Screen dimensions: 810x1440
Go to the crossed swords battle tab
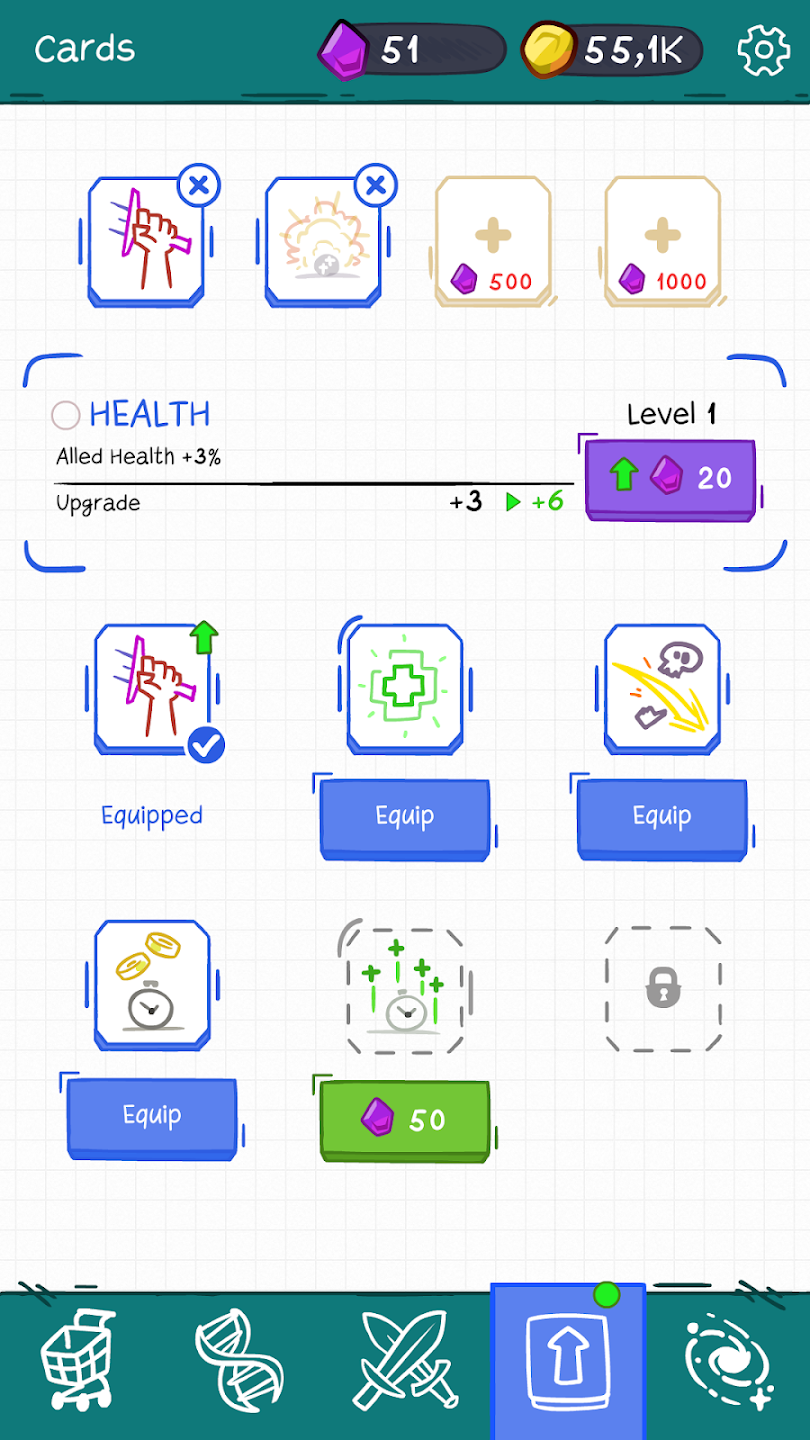tap(405, 1360)
